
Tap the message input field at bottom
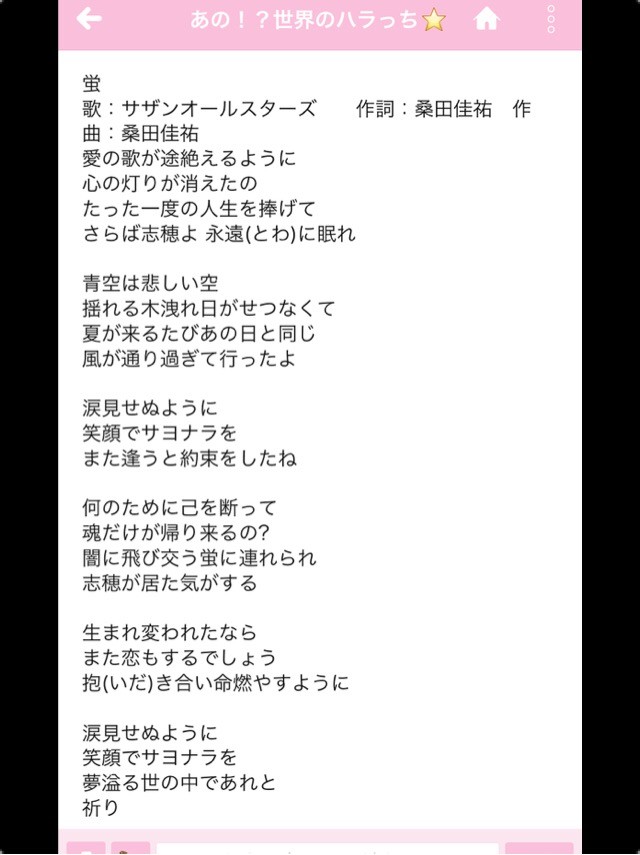[327, 848]
